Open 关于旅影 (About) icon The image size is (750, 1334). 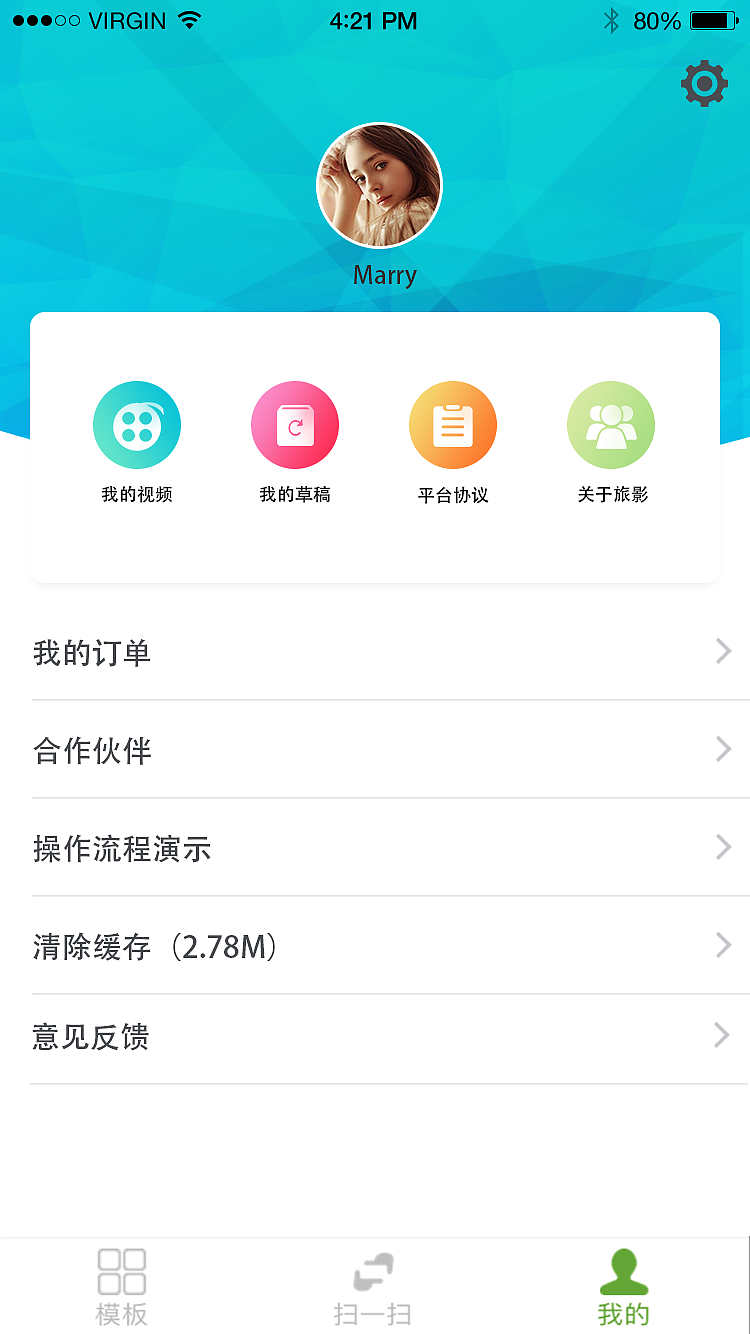611,424
